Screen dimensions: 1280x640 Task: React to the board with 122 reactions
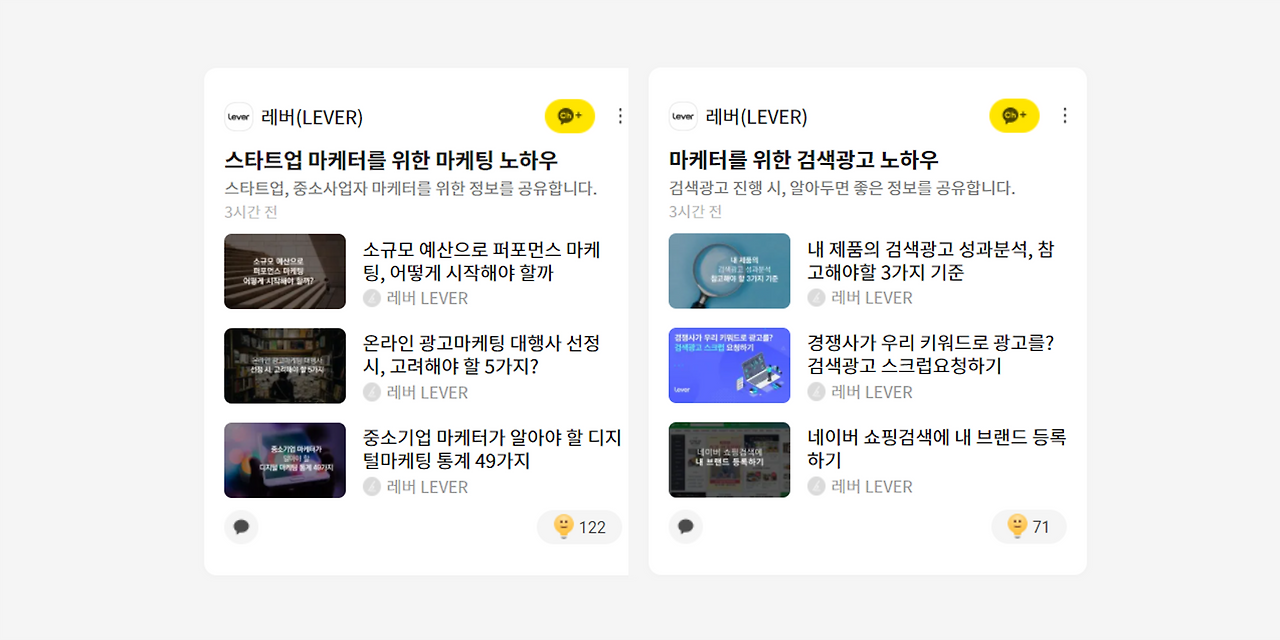click(580, 527)
